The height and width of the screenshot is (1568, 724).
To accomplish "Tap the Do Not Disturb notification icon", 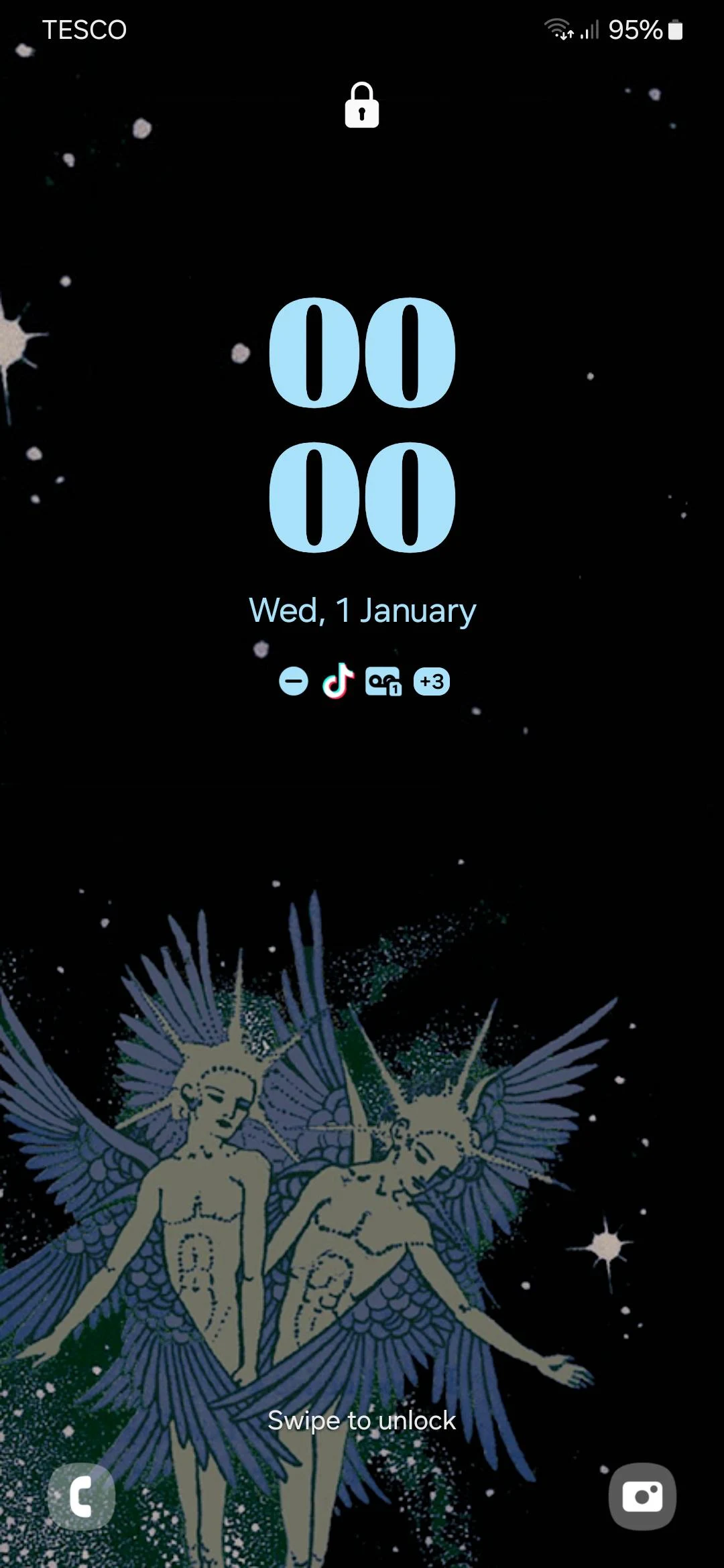I will [x=294, y=681].
